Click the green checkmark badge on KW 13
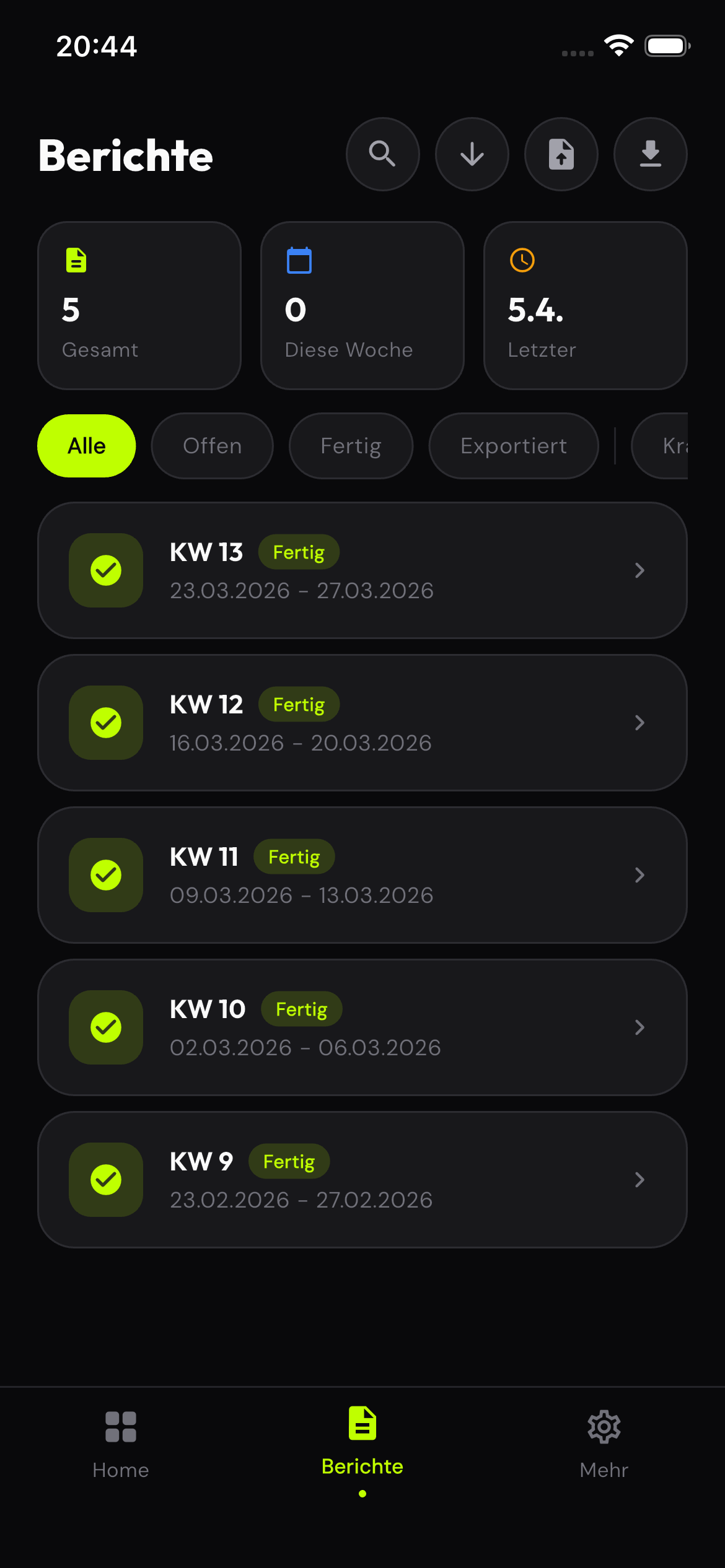725x1568 pixels. (105, 570)
